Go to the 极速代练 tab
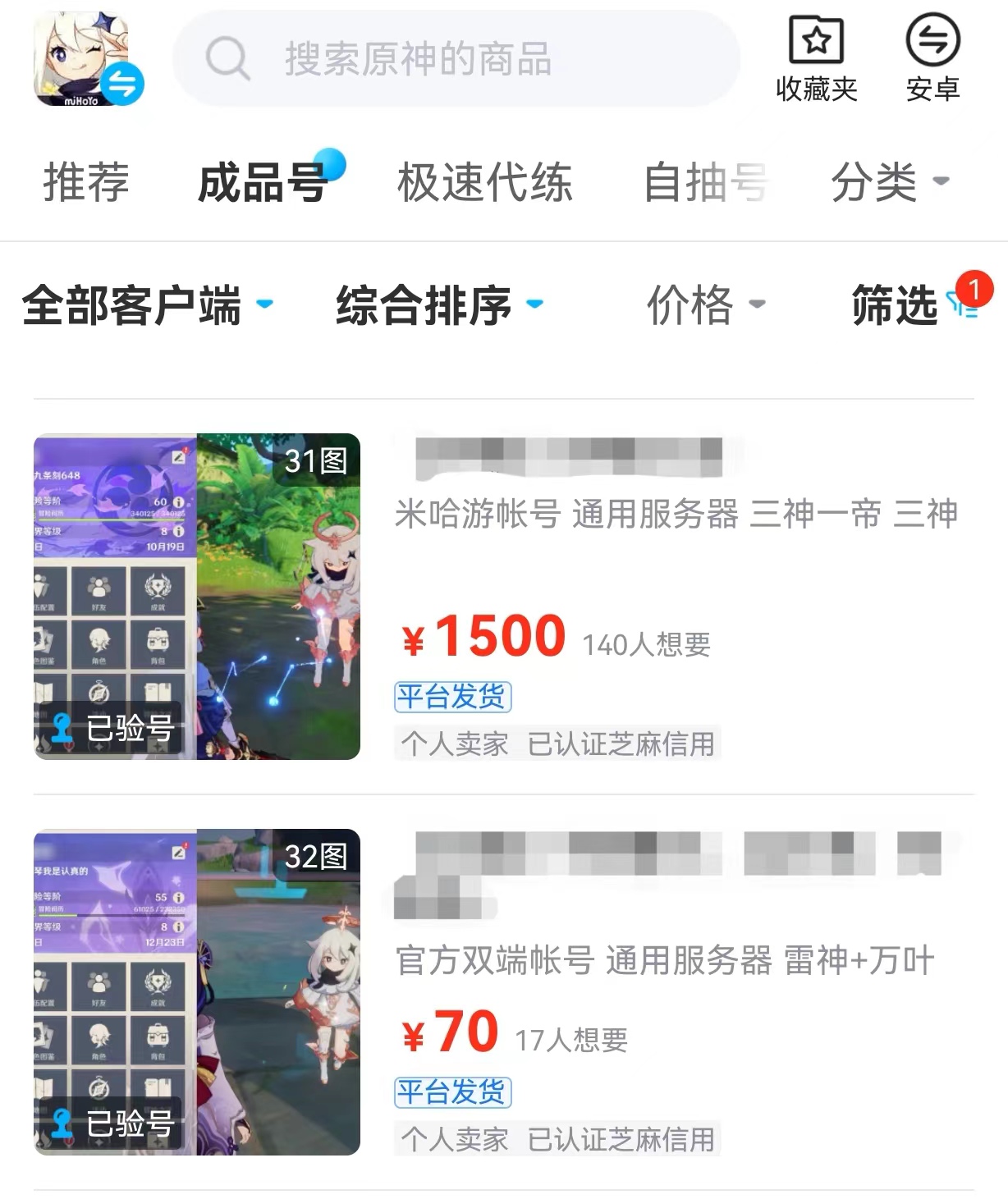Image resolution: width=1008 pixels, height=1199 pixels. point(484,181)
